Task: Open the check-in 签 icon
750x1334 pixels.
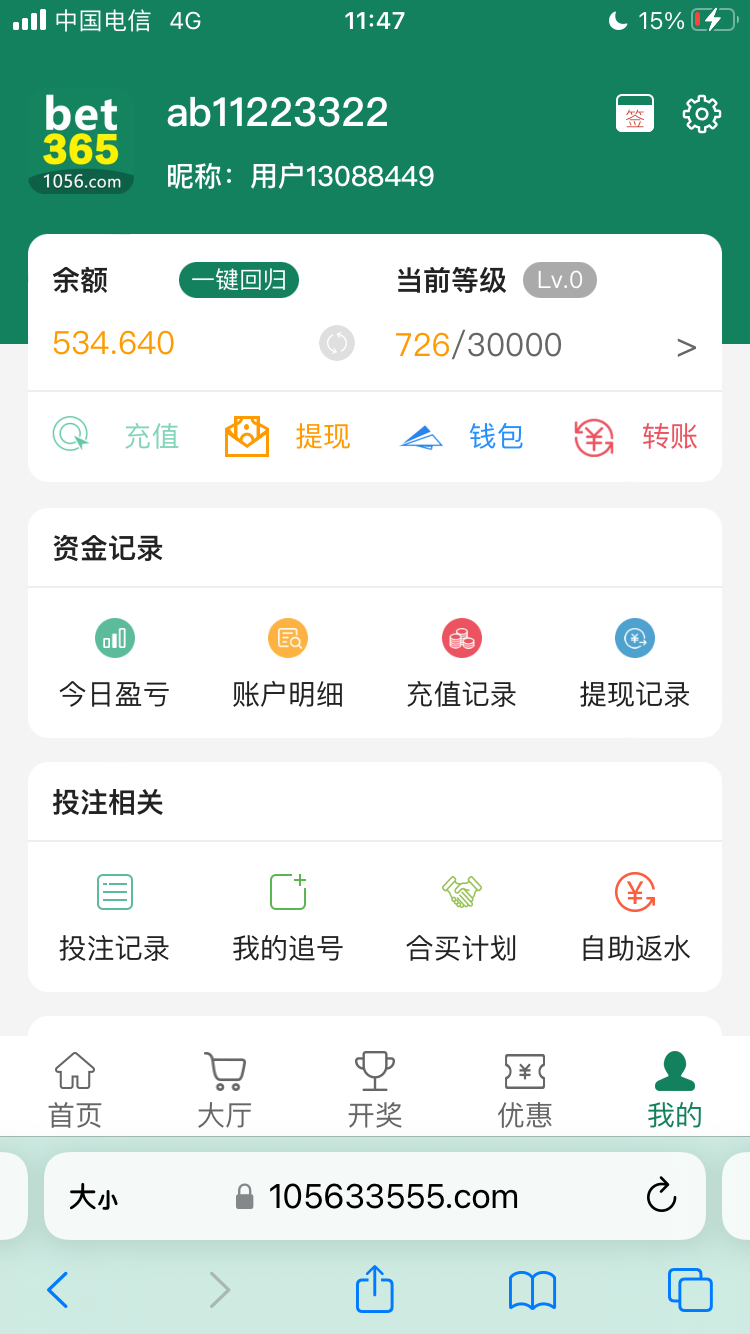Action: pos(634,114)
